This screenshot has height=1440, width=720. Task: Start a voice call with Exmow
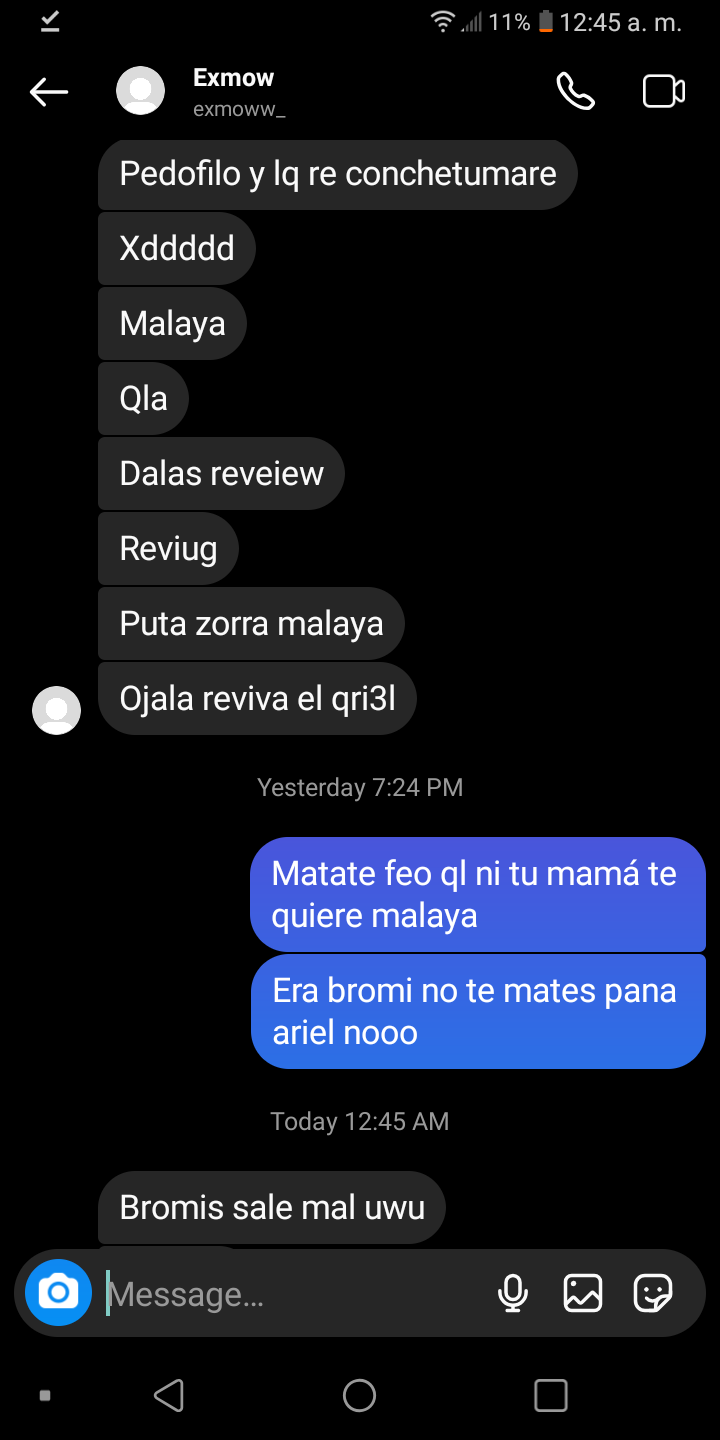coord(575,92)
